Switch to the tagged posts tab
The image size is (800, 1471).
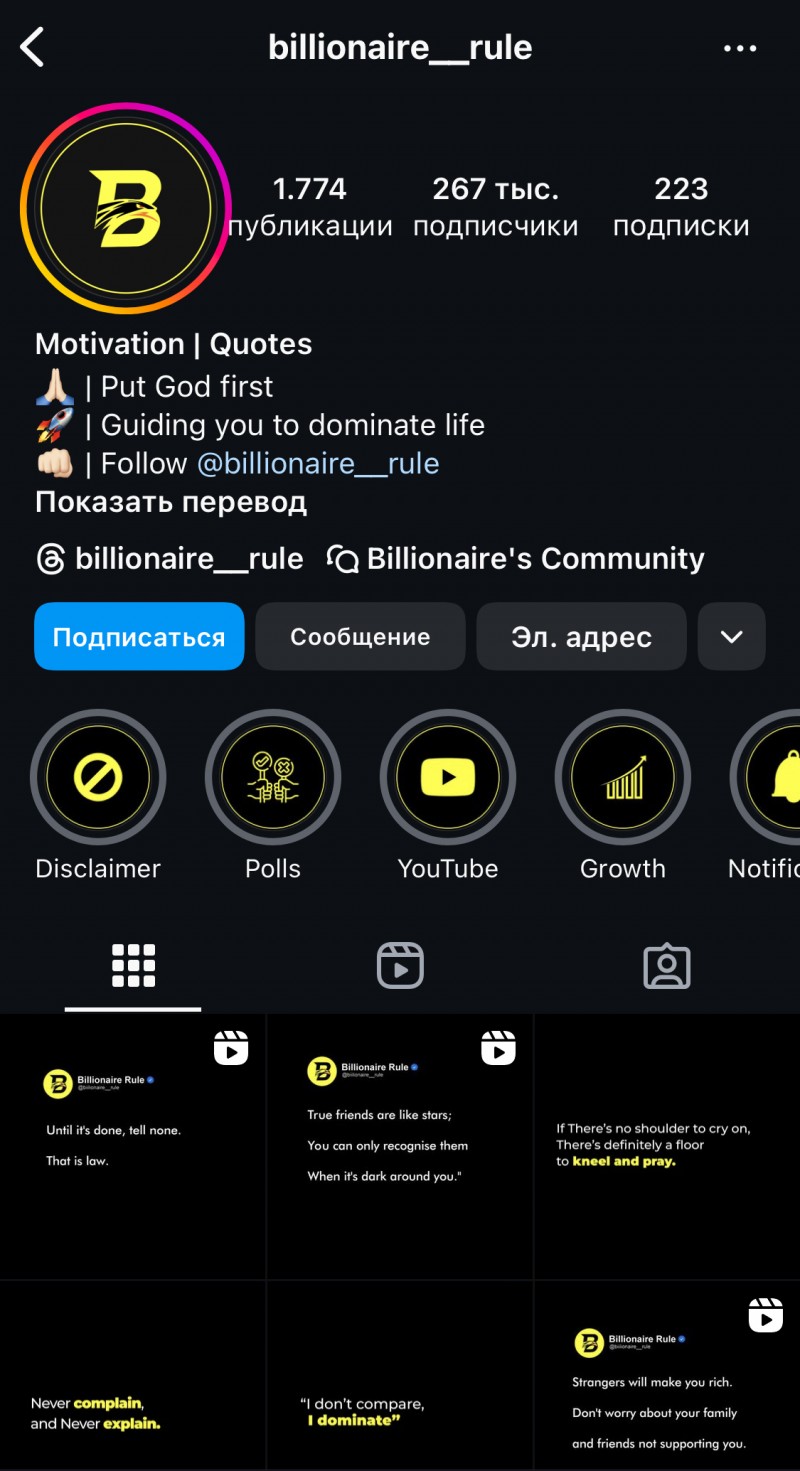pyautogui.click(x=667, y=966)
